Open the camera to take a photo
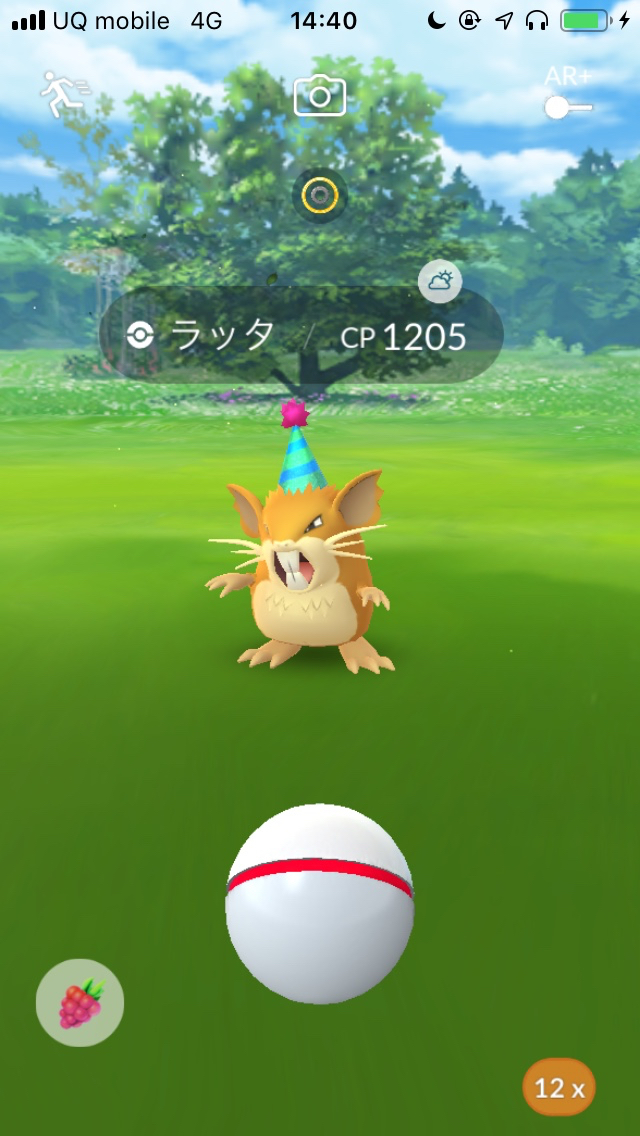This screenshot has height=1136, width=640. point(319,96)
